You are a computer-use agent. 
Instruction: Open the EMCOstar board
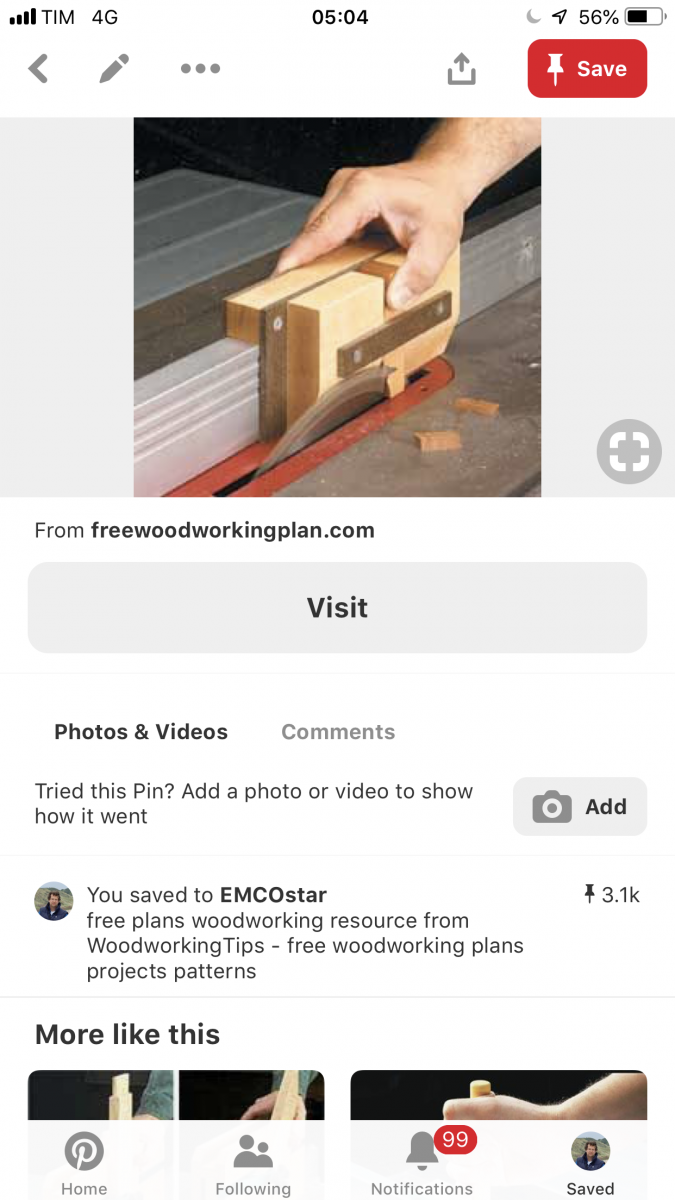pyautogui.click(x=273, y=894)
